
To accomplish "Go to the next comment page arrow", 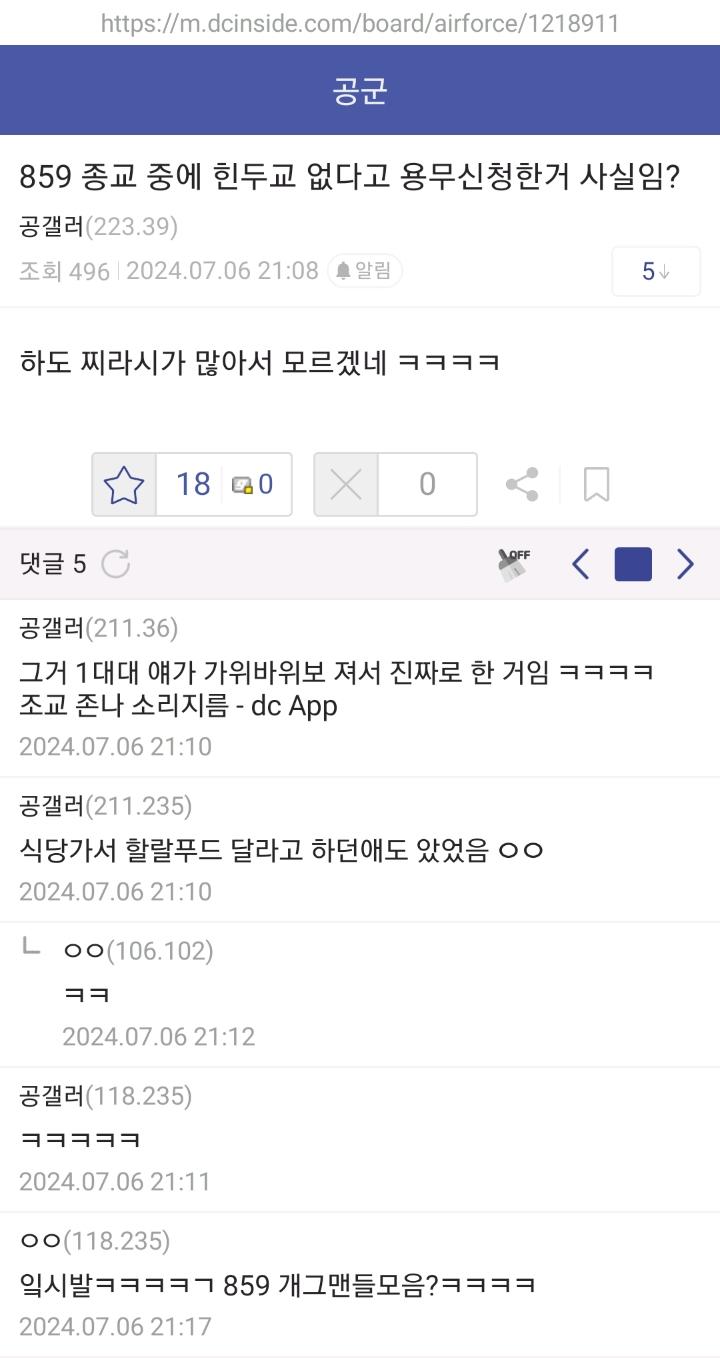I will pyautogui.click(x=685, y=564).
